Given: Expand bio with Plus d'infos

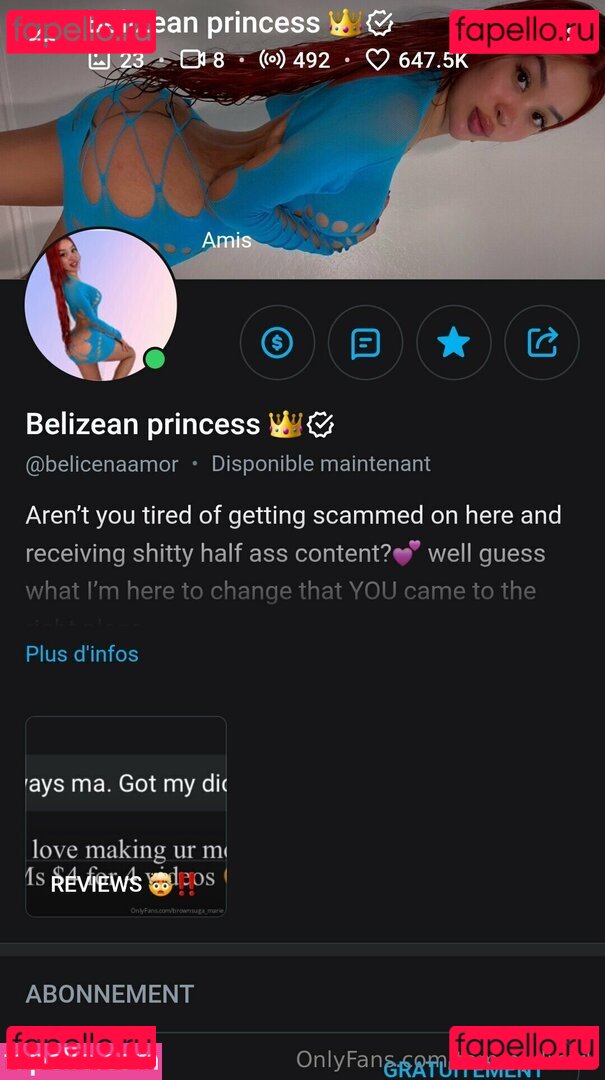Looking at the screenshot, I should 82,654.
